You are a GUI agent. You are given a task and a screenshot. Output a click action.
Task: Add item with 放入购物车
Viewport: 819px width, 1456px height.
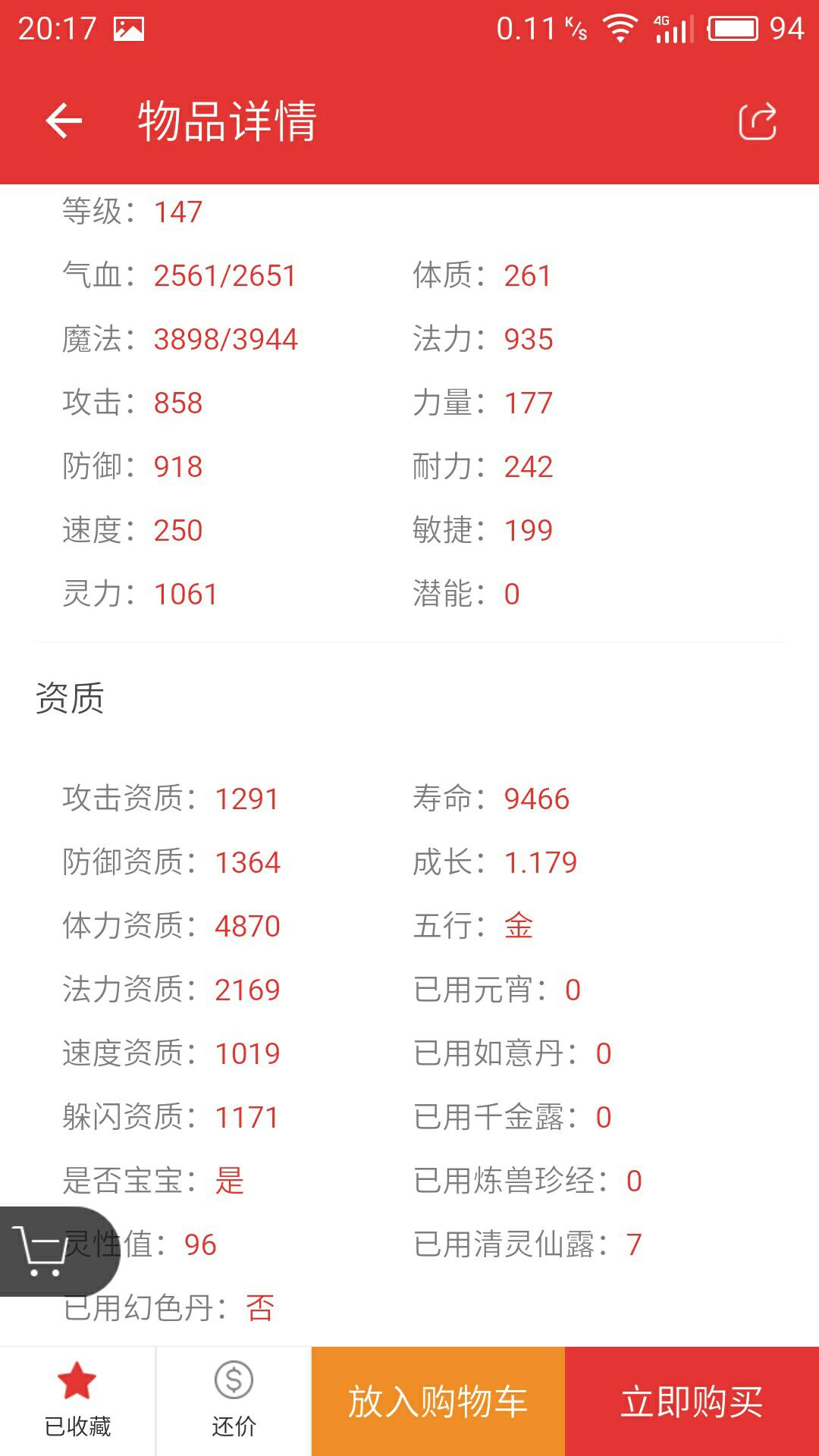[x=438, y=1401]
